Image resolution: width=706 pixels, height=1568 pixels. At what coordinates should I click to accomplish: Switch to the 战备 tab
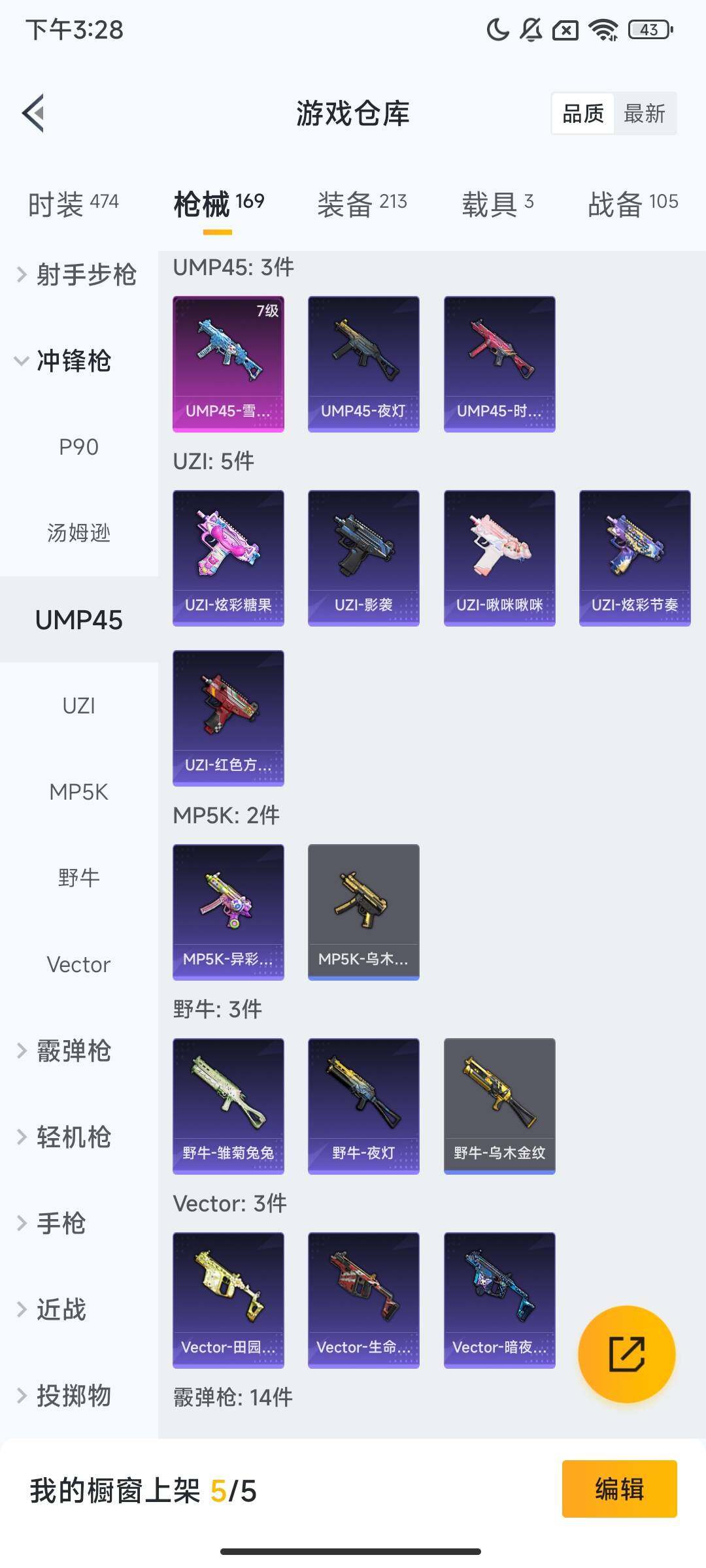632,203
